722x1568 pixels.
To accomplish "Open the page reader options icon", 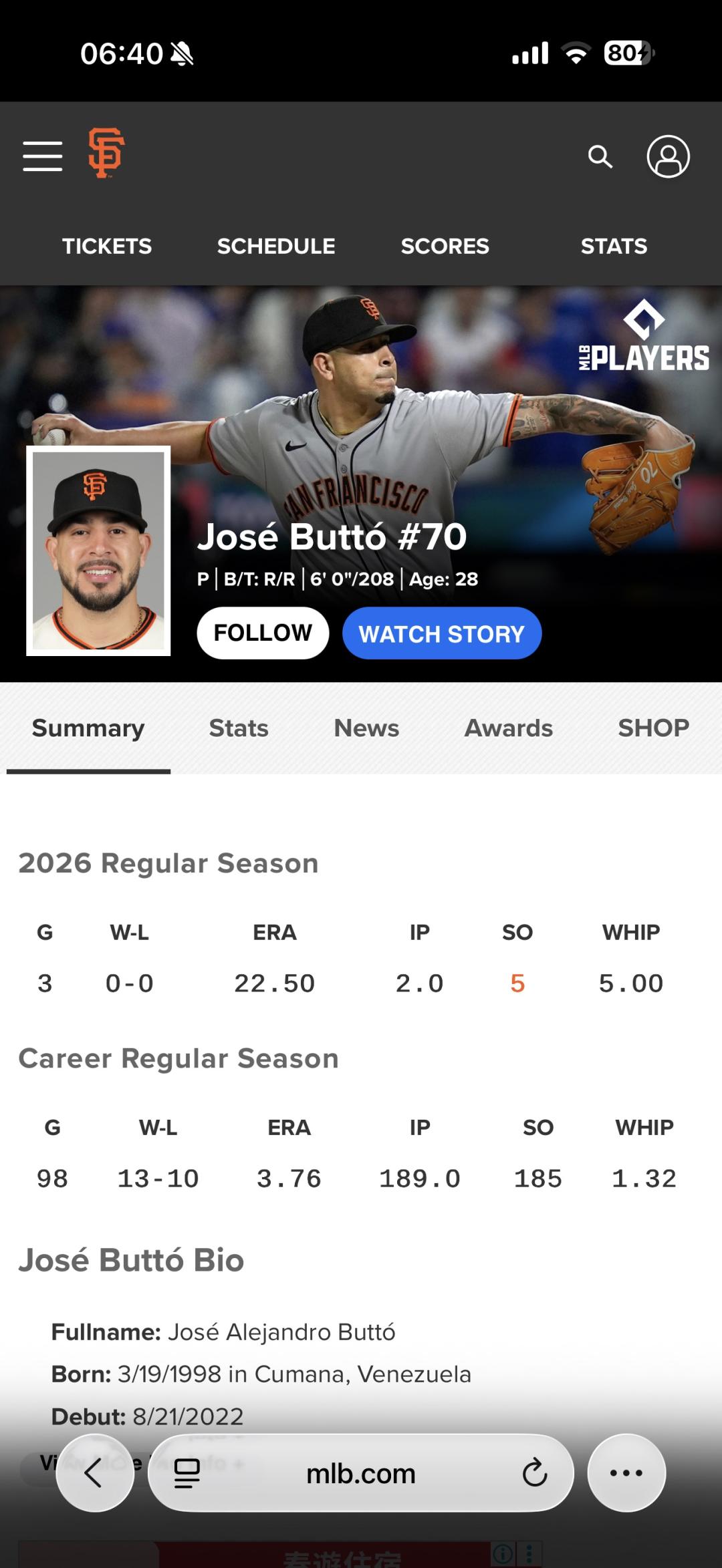I will (187, 1474).
